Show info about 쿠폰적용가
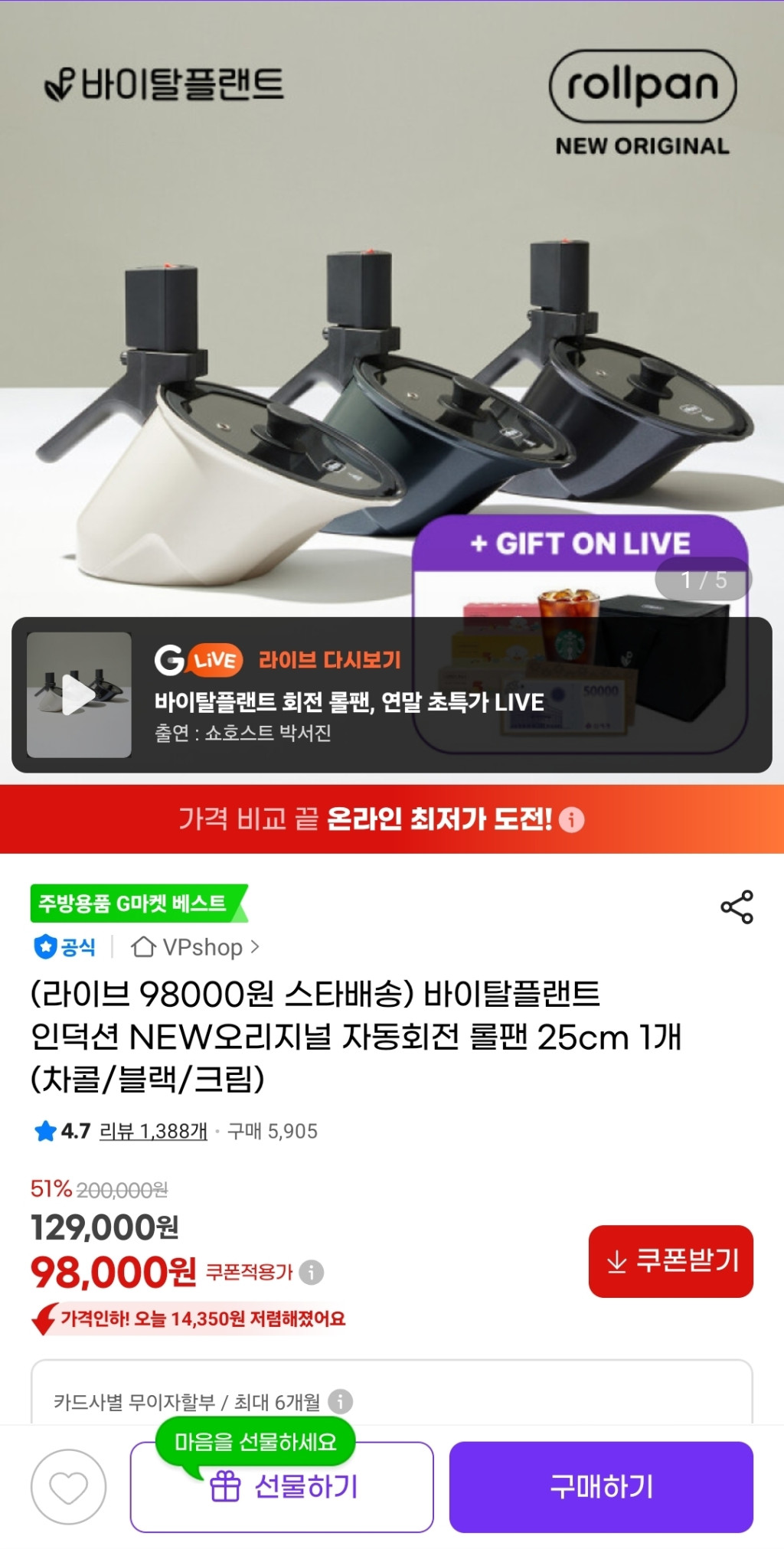 coord(311,1272)
